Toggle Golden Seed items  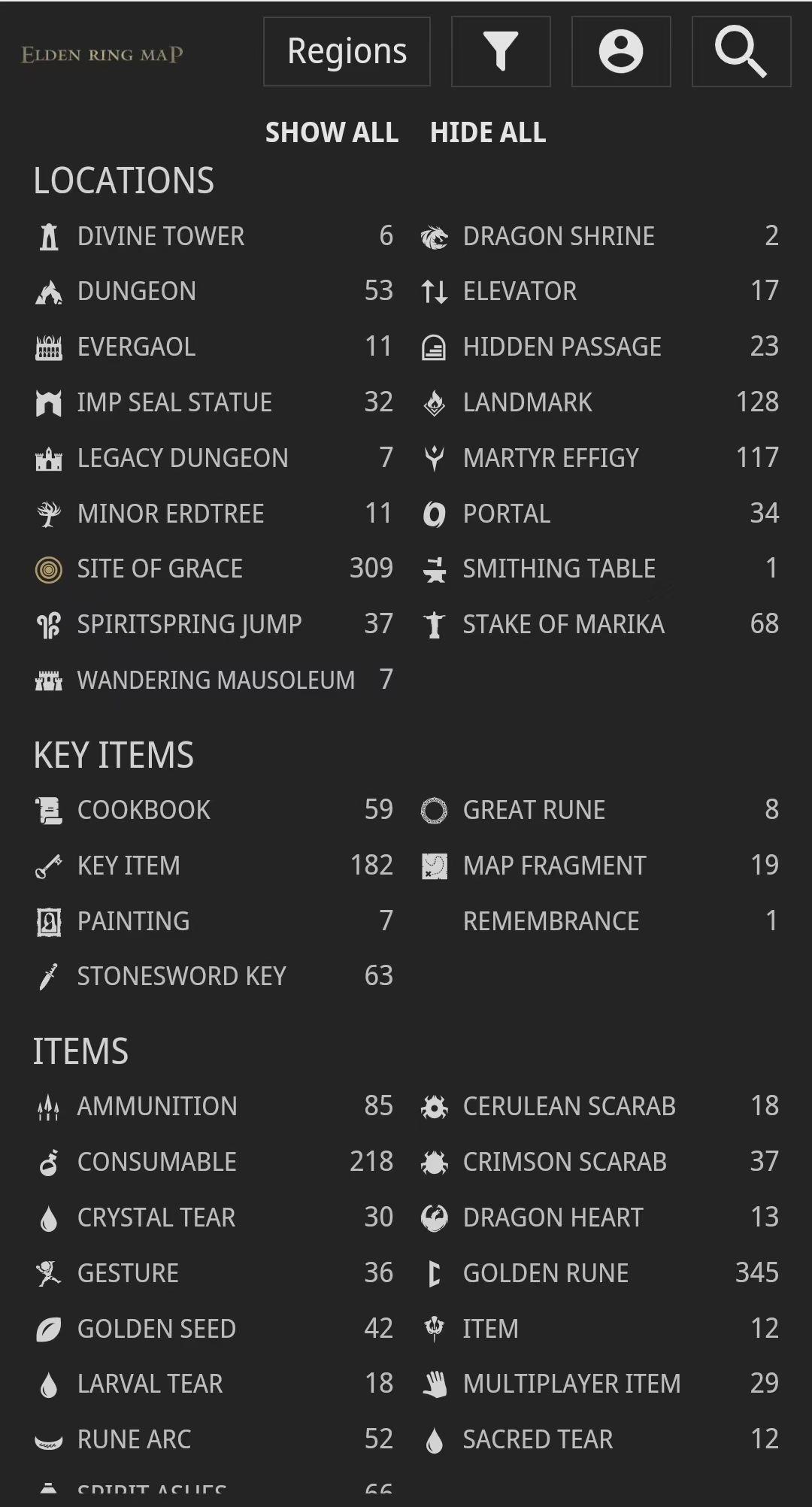click(156, 1329)
